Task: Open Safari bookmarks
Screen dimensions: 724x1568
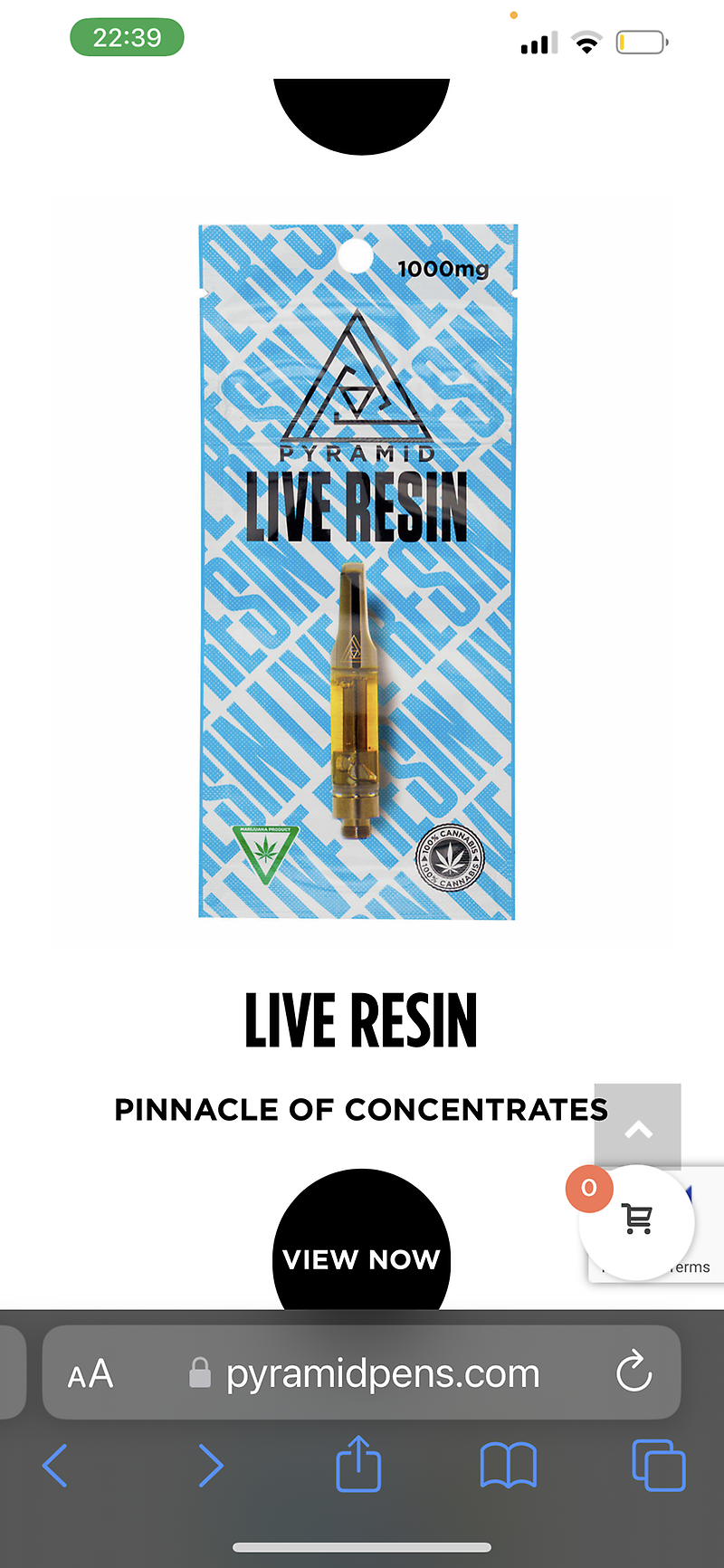Action: [x=509, y=1466]
